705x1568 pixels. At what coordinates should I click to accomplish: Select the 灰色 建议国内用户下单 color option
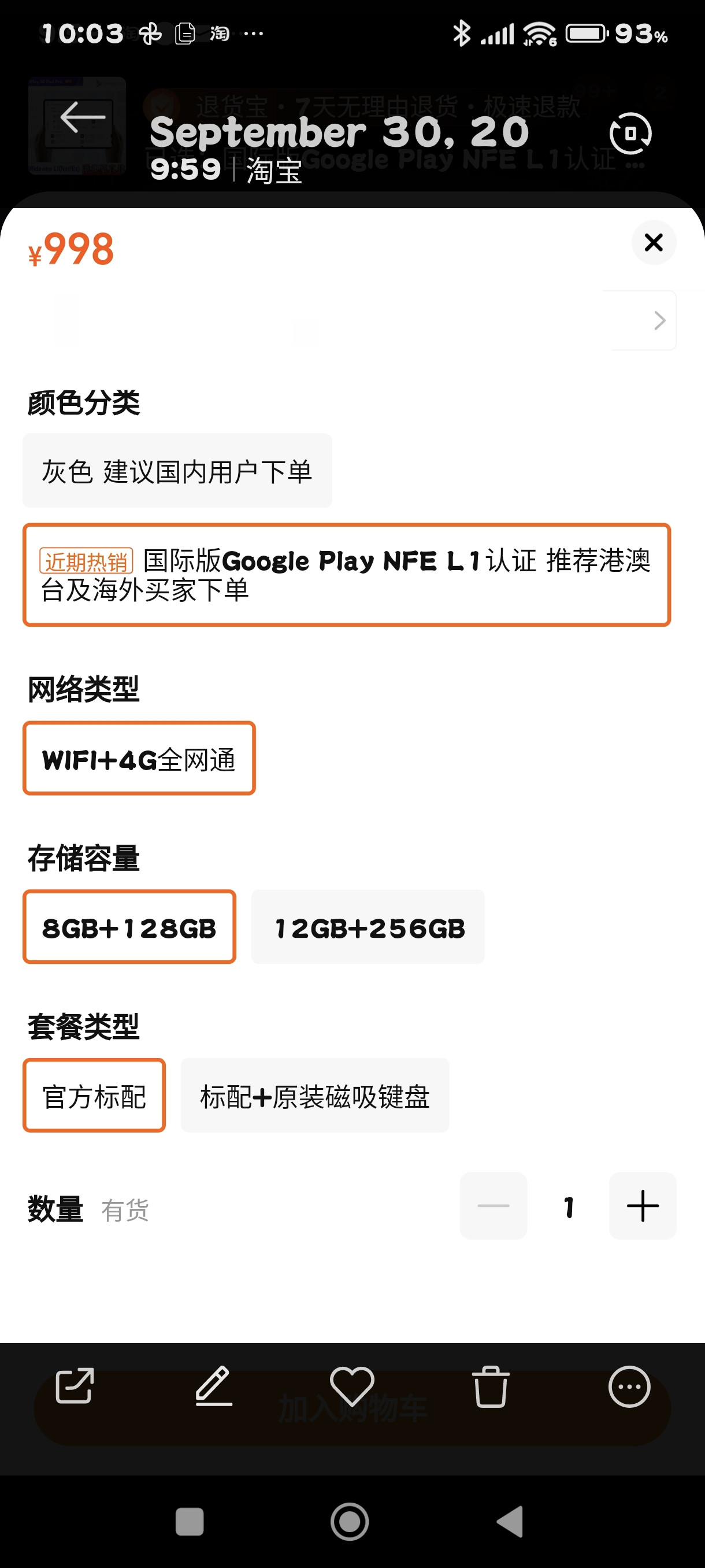(177, 471)
